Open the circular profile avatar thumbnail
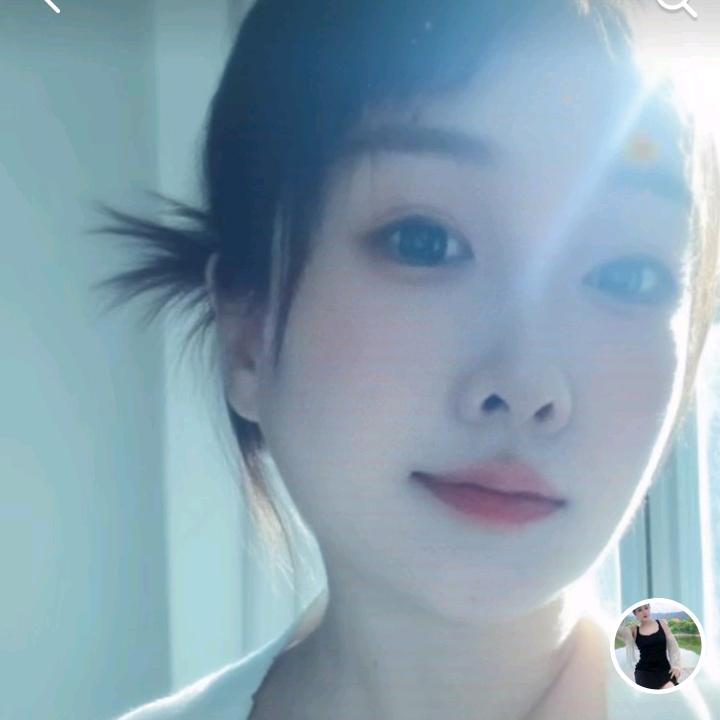The image size is (720, 720). pyautogui.click(x=658, y=646)
